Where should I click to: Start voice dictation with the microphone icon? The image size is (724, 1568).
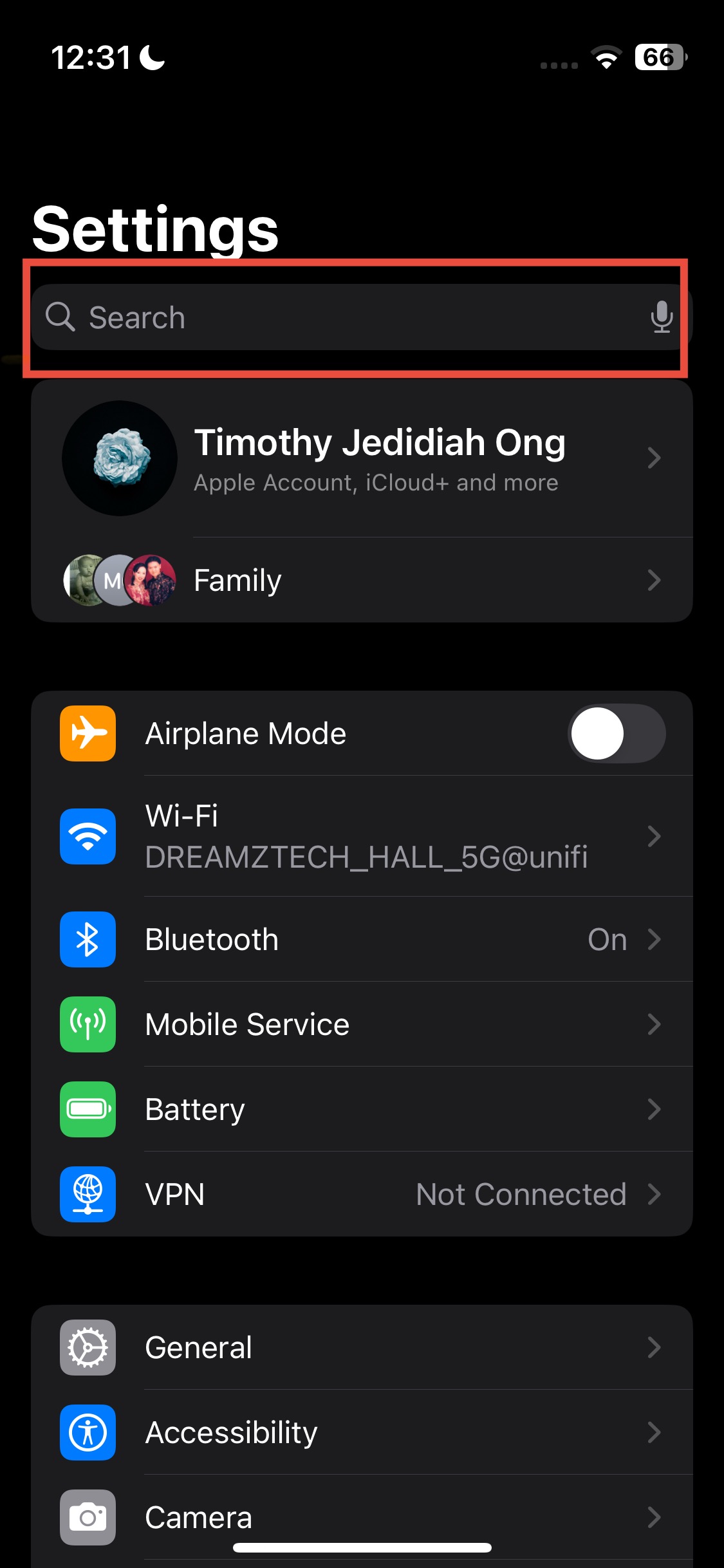[661, 317]
